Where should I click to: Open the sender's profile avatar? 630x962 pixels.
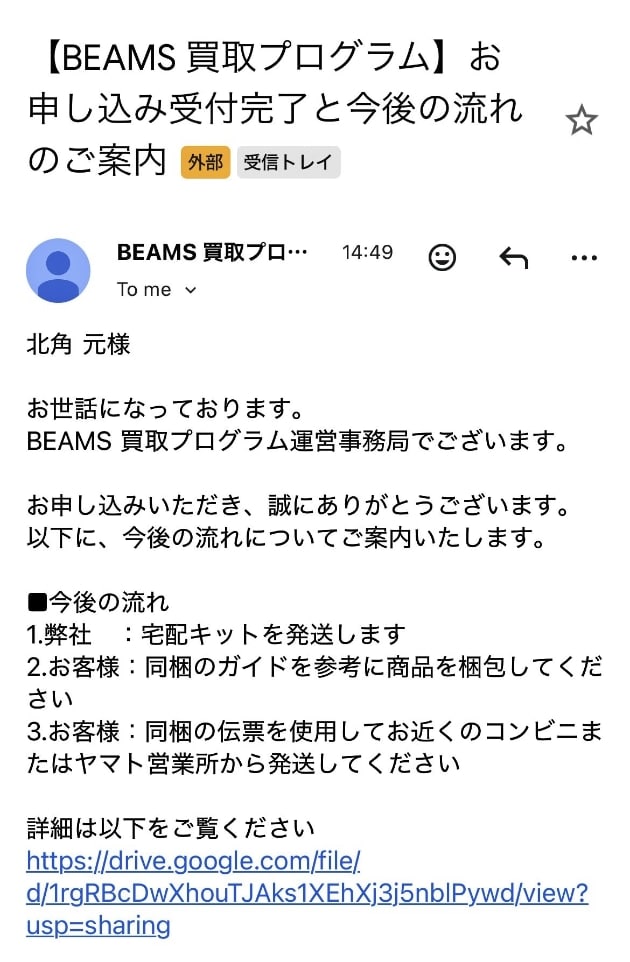[58, 270]
